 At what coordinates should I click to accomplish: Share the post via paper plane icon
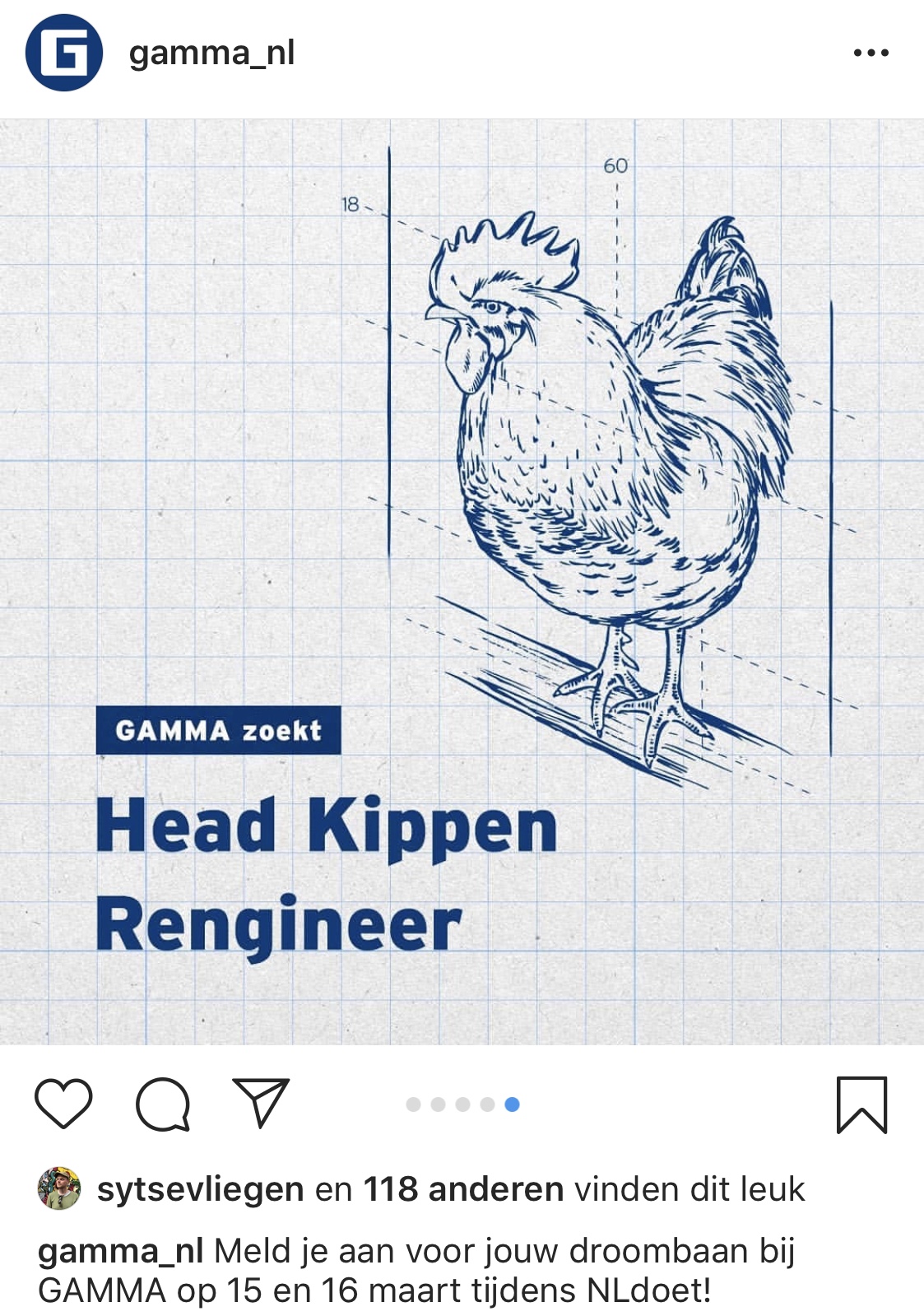(x=262, y=1102)
